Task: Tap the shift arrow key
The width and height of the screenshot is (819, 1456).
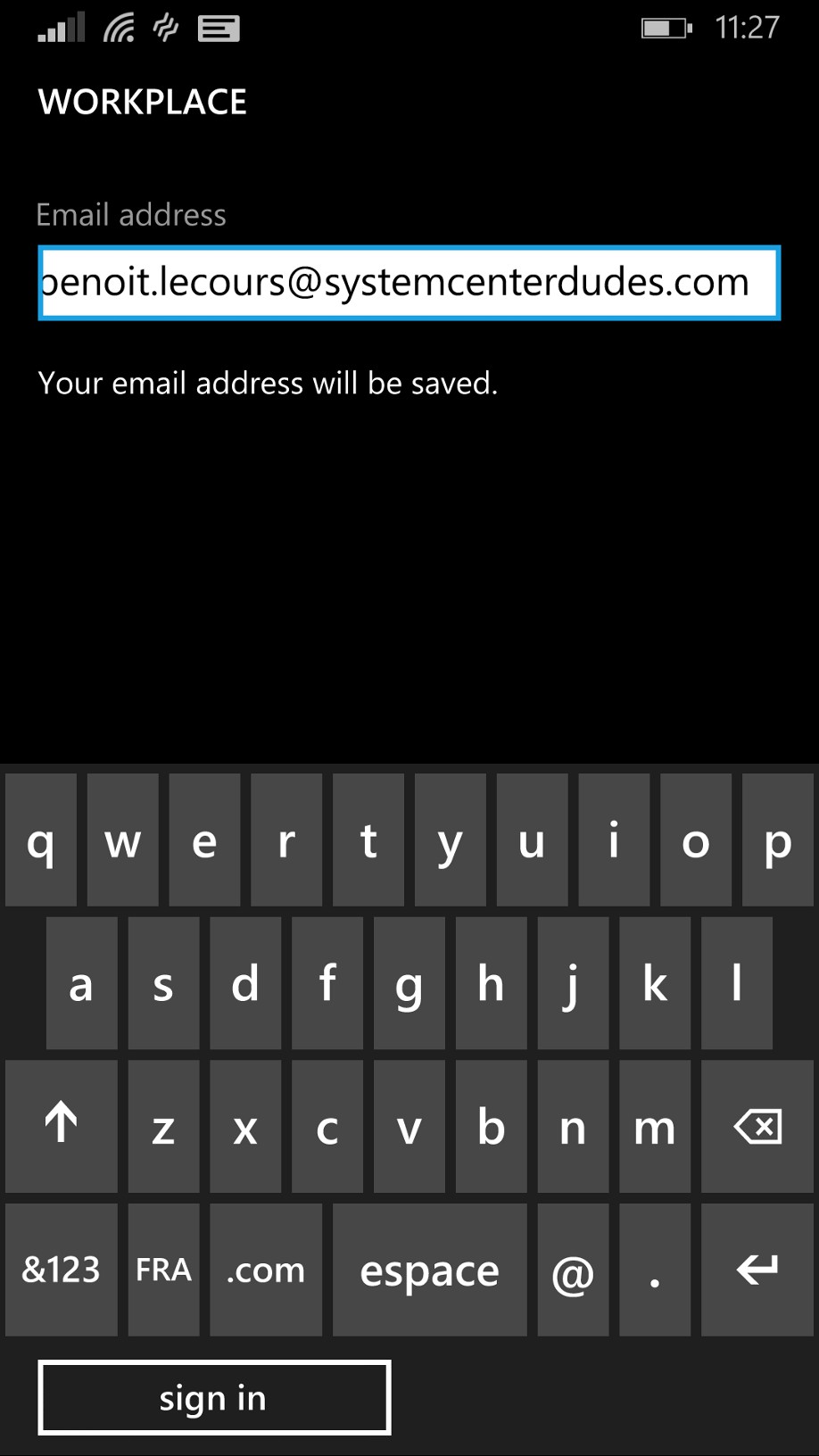Action: point(62,1127)
